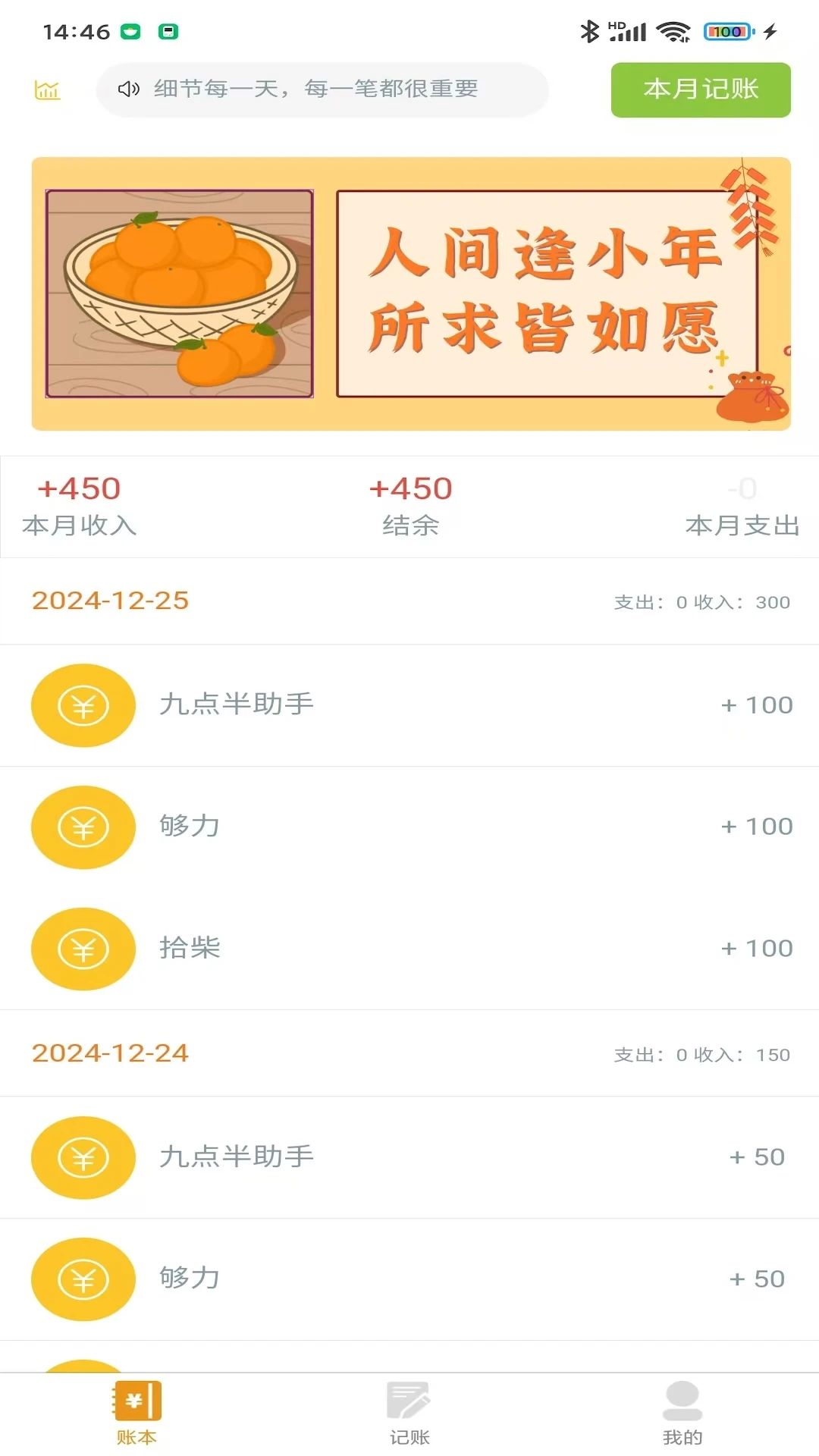Image resolution: width=819 pixels, height=1456 pixels.
Task: Tap the coin icon next to 够力 entry
Action: [83, 827]
